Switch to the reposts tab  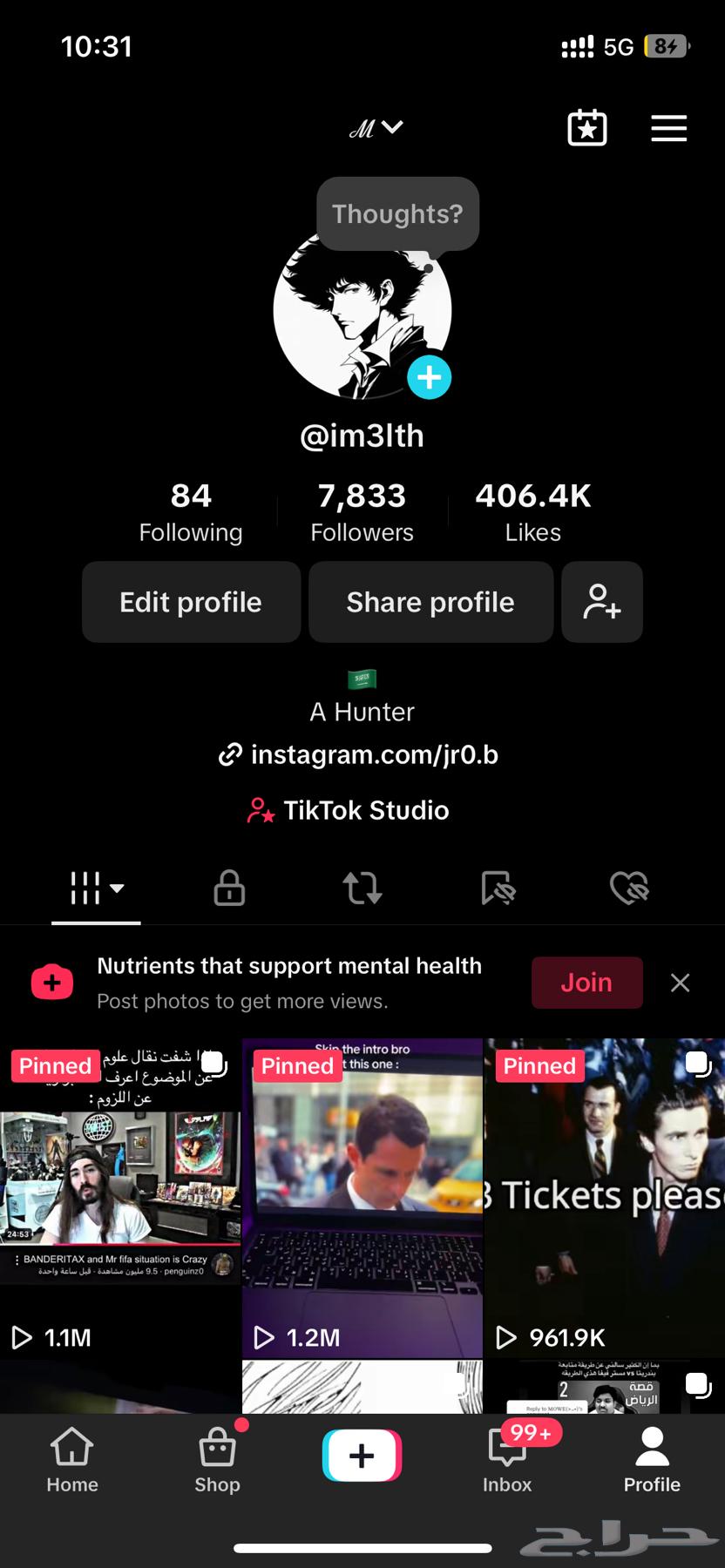pyautogui.click(x=362, y=889)
